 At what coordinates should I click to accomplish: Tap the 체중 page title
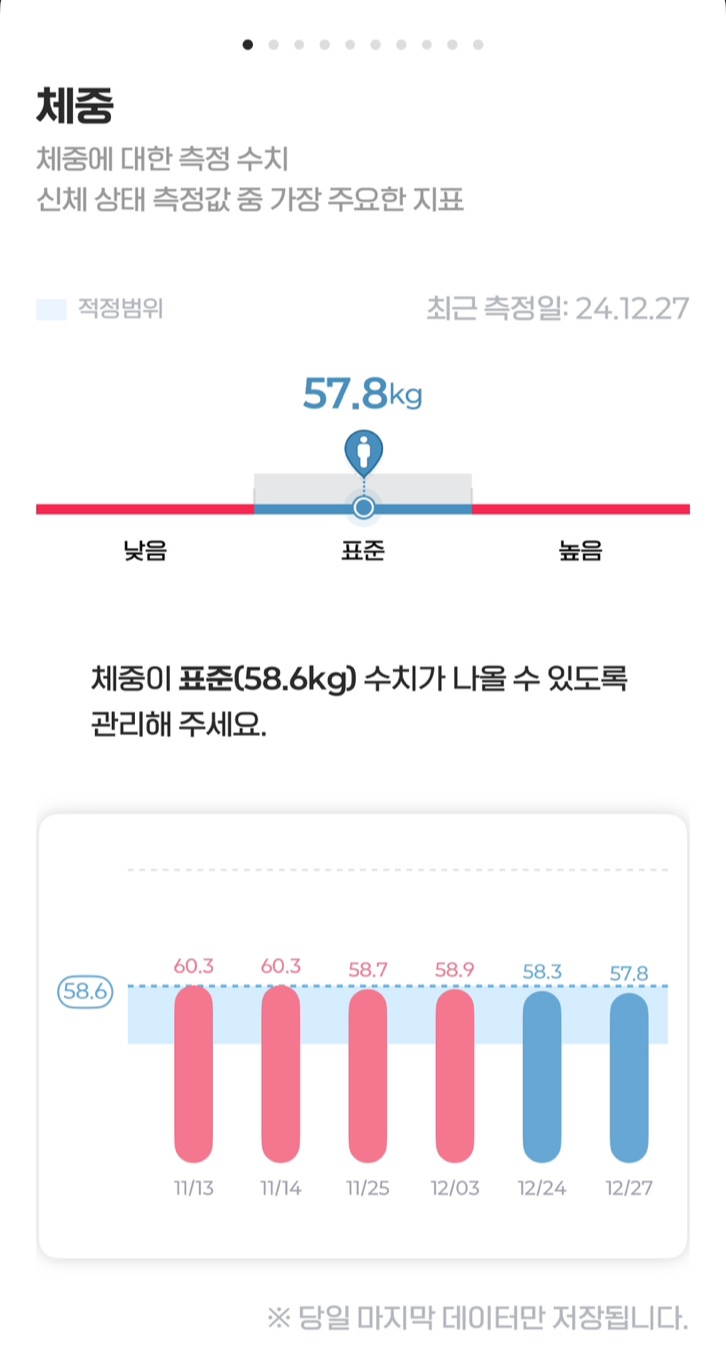tap(76, 100)
